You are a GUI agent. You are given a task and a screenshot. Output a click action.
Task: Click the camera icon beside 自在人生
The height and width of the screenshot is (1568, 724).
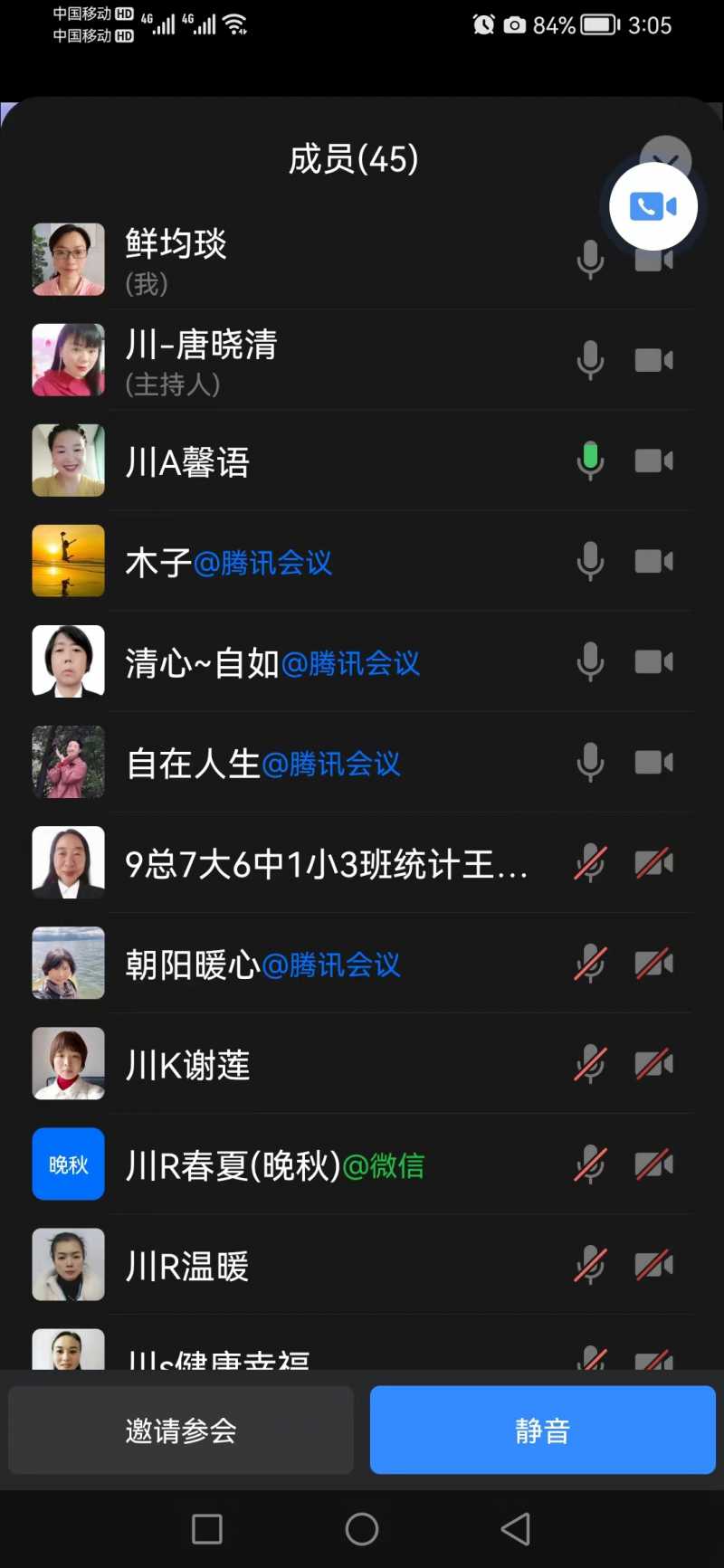(x=653, y=762)
